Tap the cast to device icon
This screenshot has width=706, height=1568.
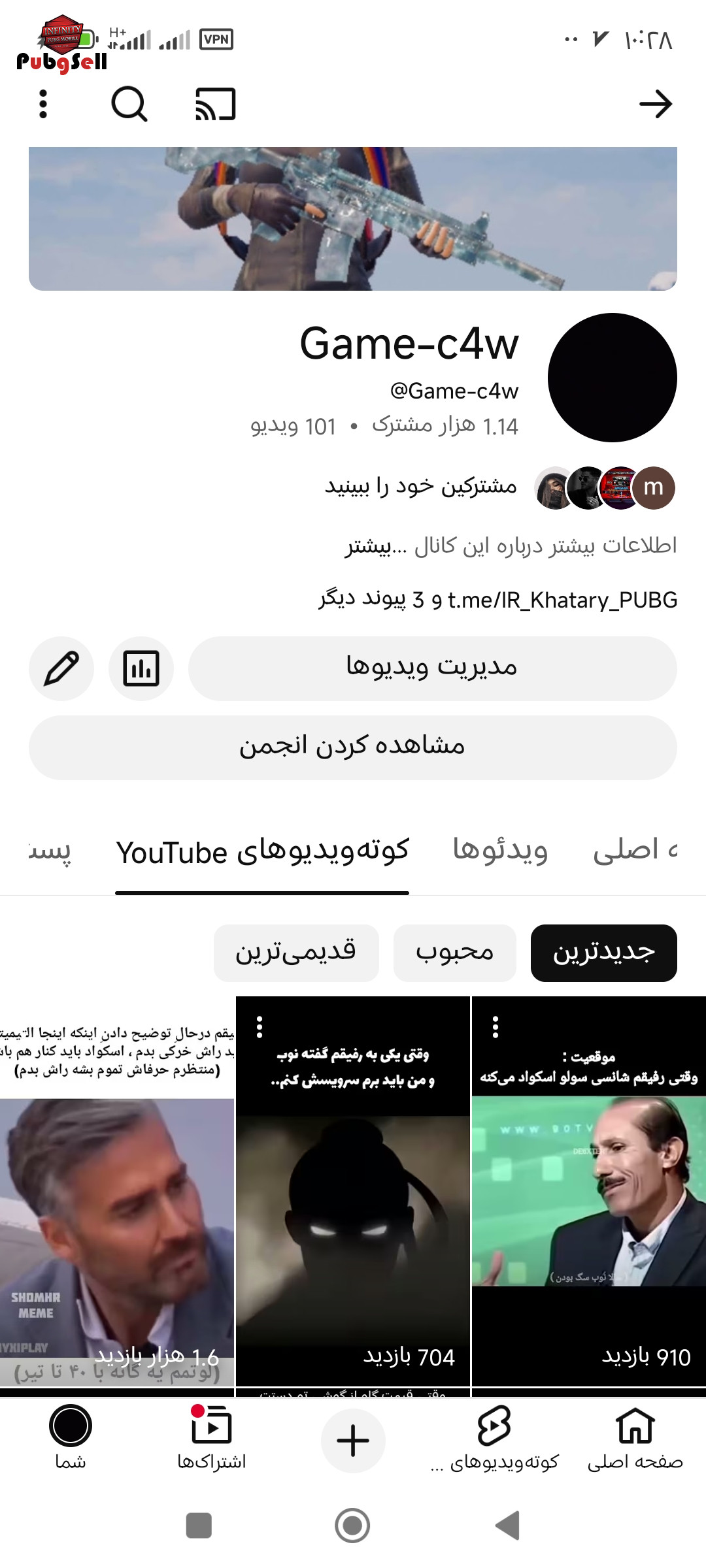[216, 104]
